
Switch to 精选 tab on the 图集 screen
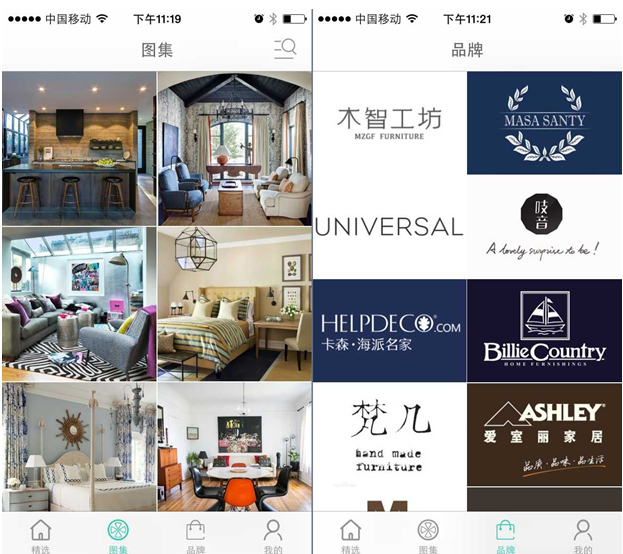coord(40,535)
